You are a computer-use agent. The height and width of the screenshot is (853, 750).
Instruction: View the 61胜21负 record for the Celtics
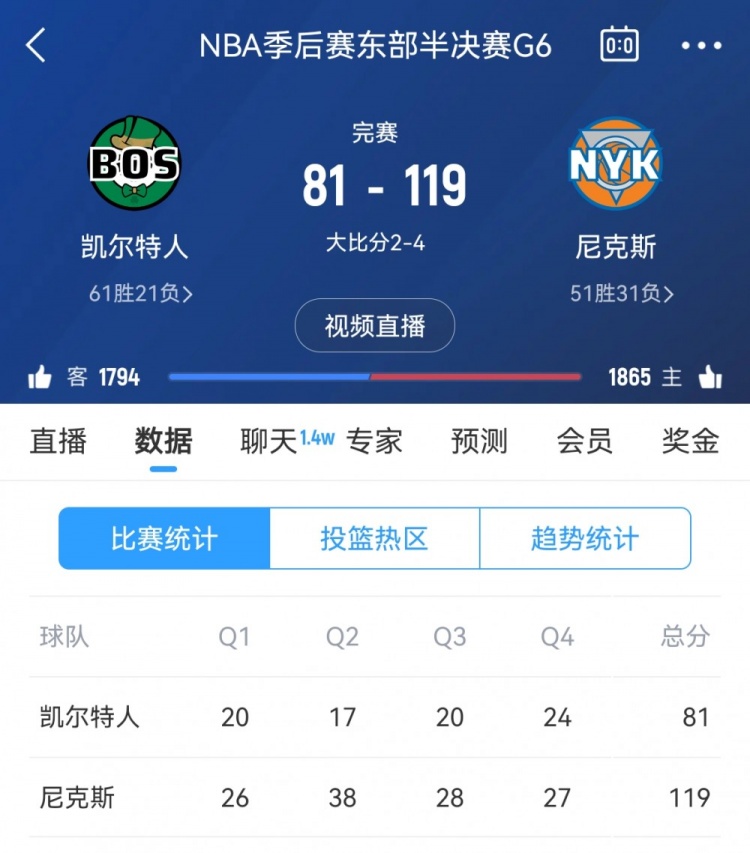coord(140,294)
